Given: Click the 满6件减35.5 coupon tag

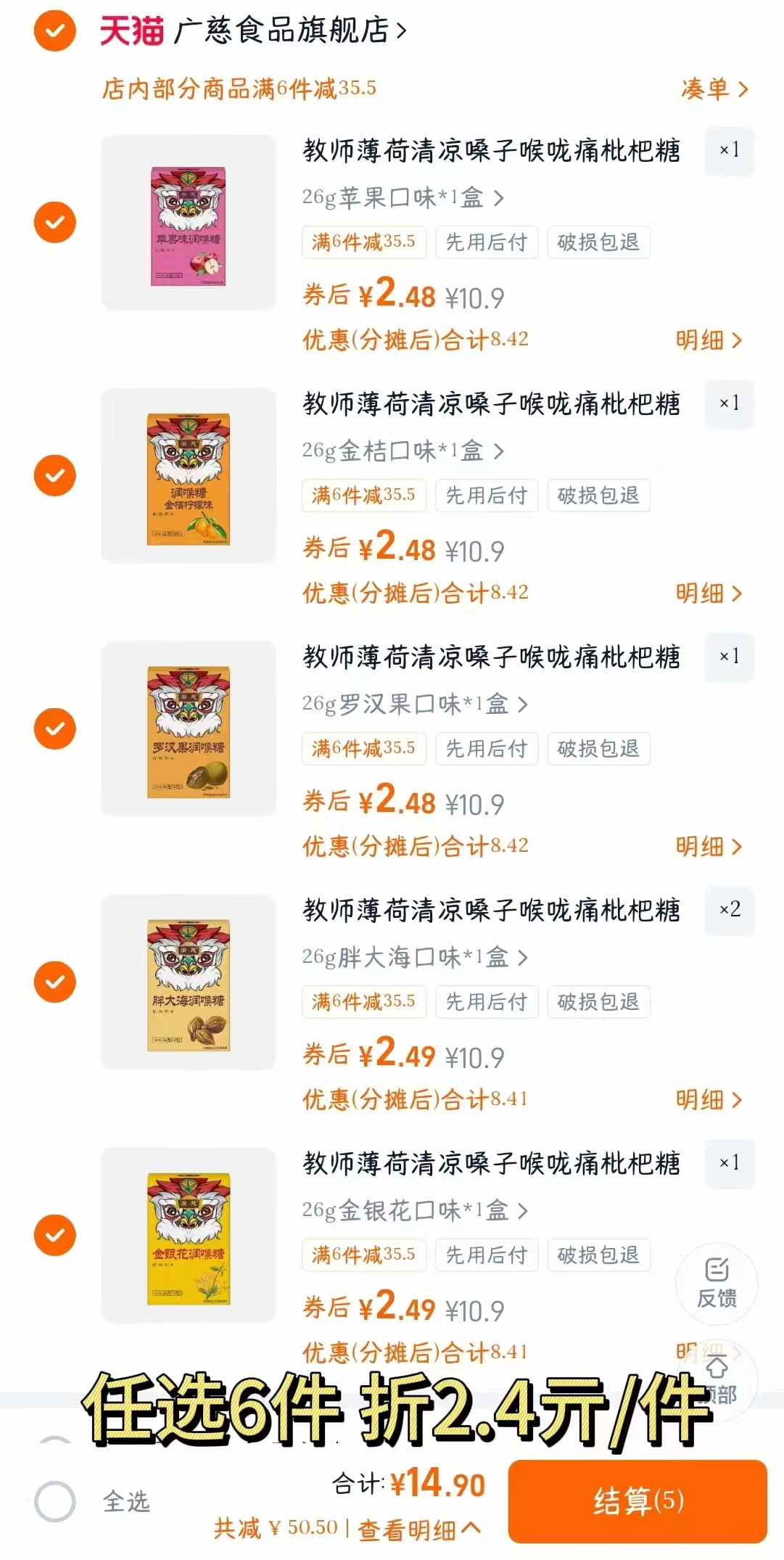Looking at the screenshot, I should (363, 242).
